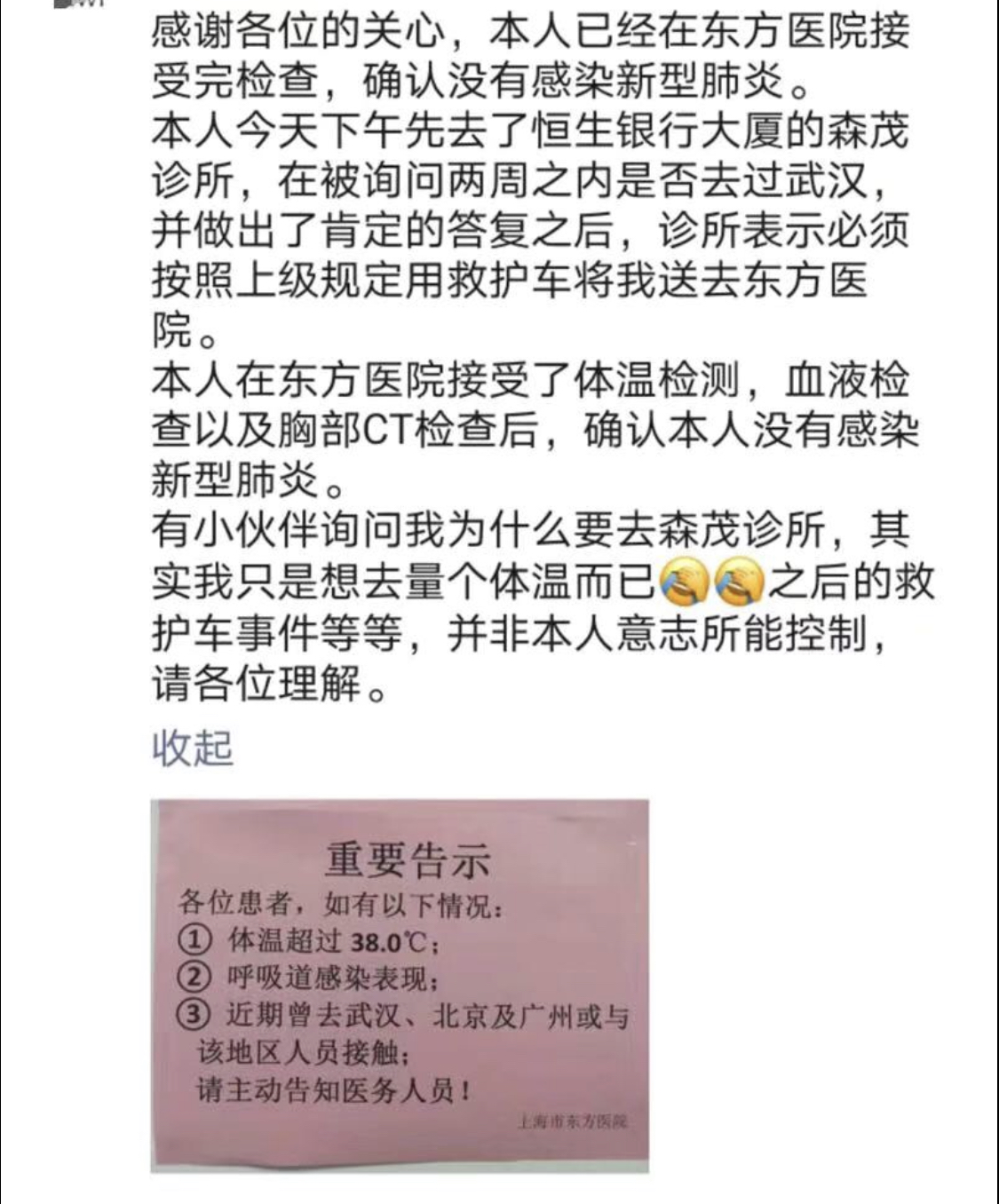Collapse the post with 收起 link
Screen dimensions: 999x1204
193,749
